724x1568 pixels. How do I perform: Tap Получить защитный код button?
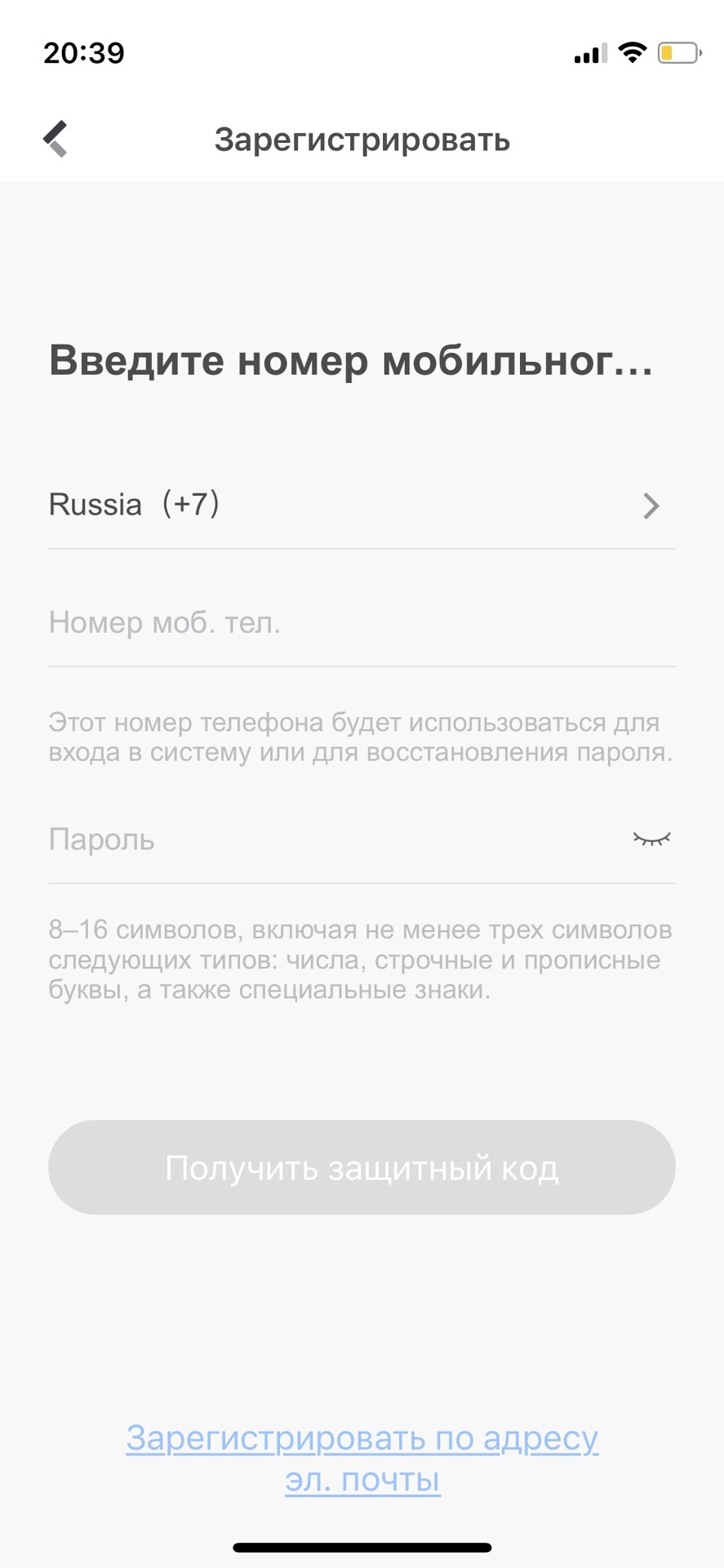pyautogui.click(x=362, y=1168)
